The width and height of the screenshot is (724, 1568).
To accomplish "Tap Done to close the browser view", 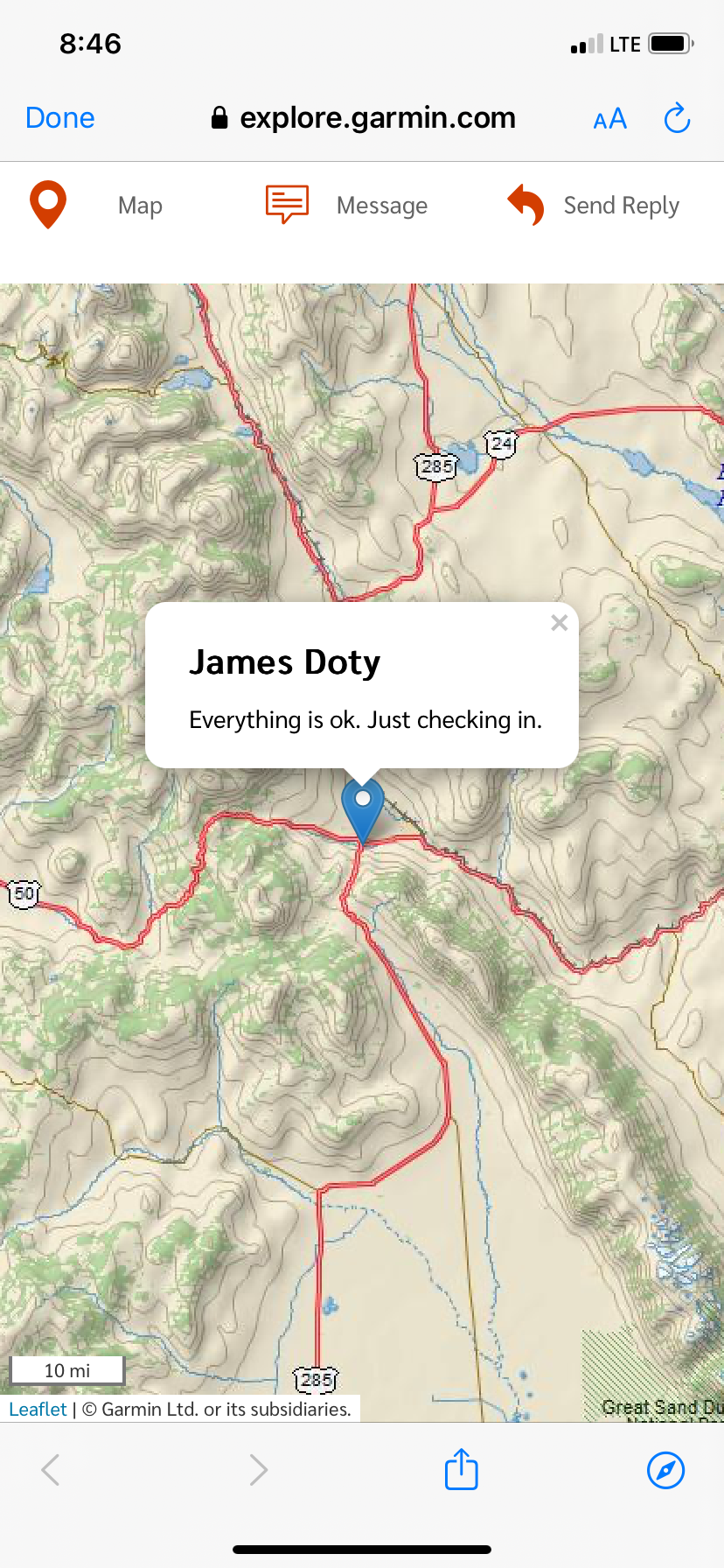I will click(x=59, y=118).
